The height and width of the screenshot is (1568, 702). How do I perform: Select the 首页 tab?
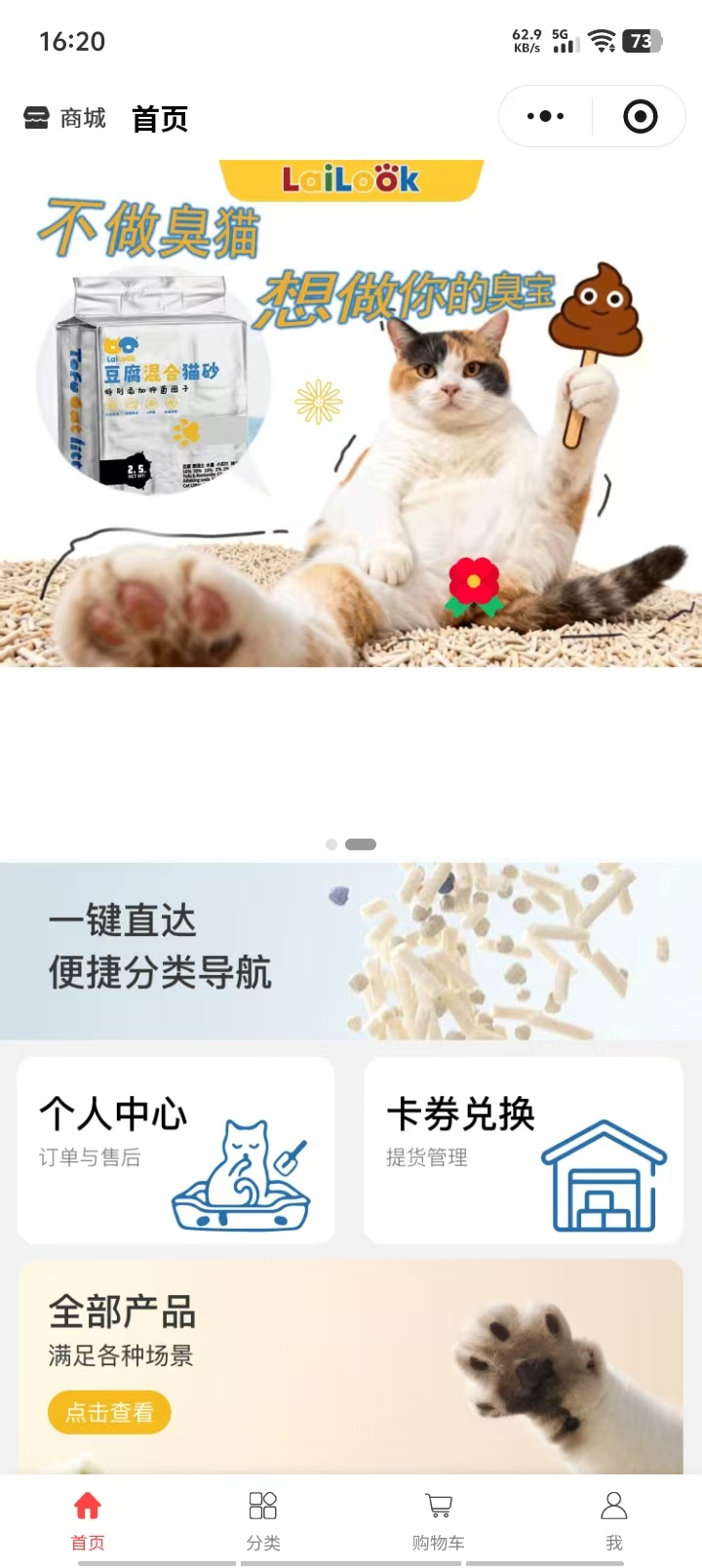tap(88, 1519)
